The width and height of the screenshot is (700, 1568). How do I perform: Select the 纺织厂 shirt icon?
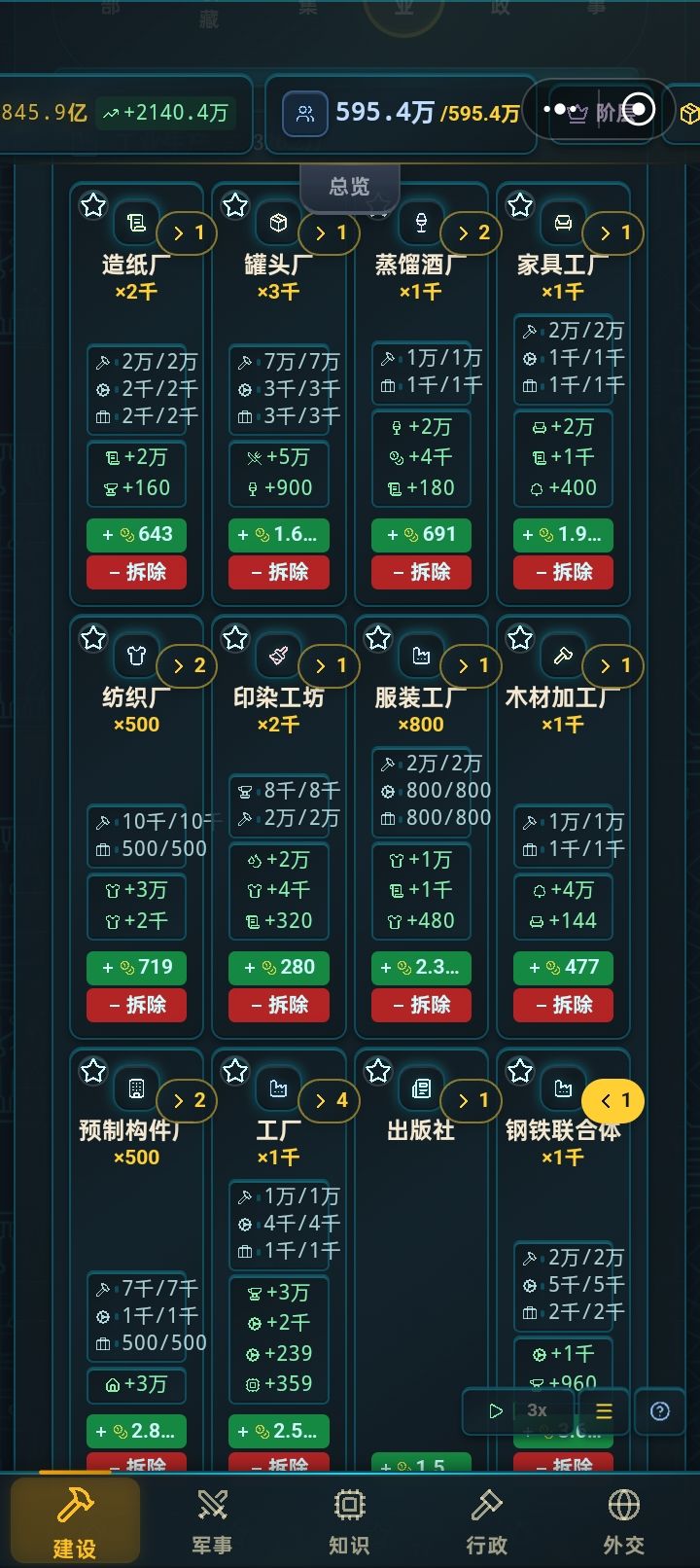point(135,654)
